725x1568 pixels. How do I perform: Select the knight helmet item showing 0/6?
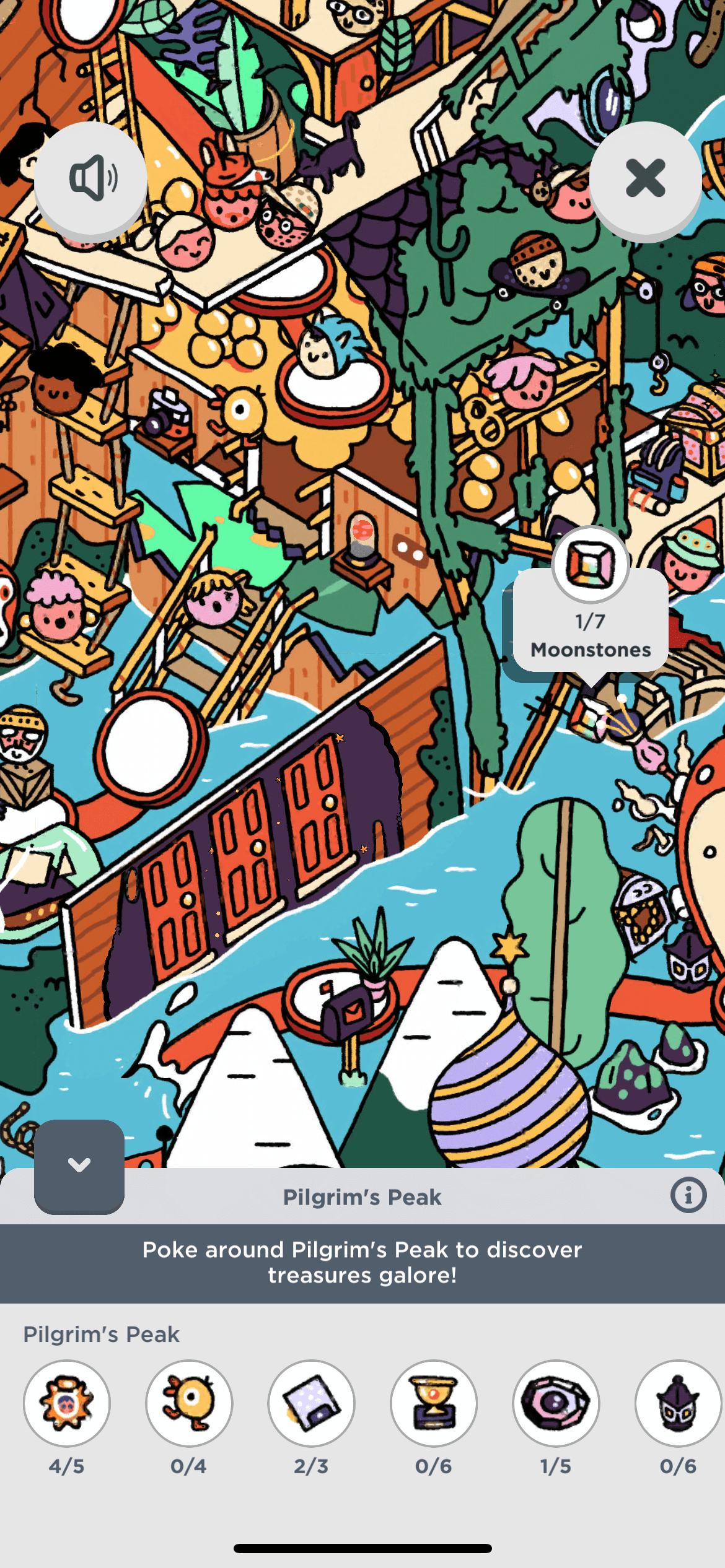(x=678, y=1403)
